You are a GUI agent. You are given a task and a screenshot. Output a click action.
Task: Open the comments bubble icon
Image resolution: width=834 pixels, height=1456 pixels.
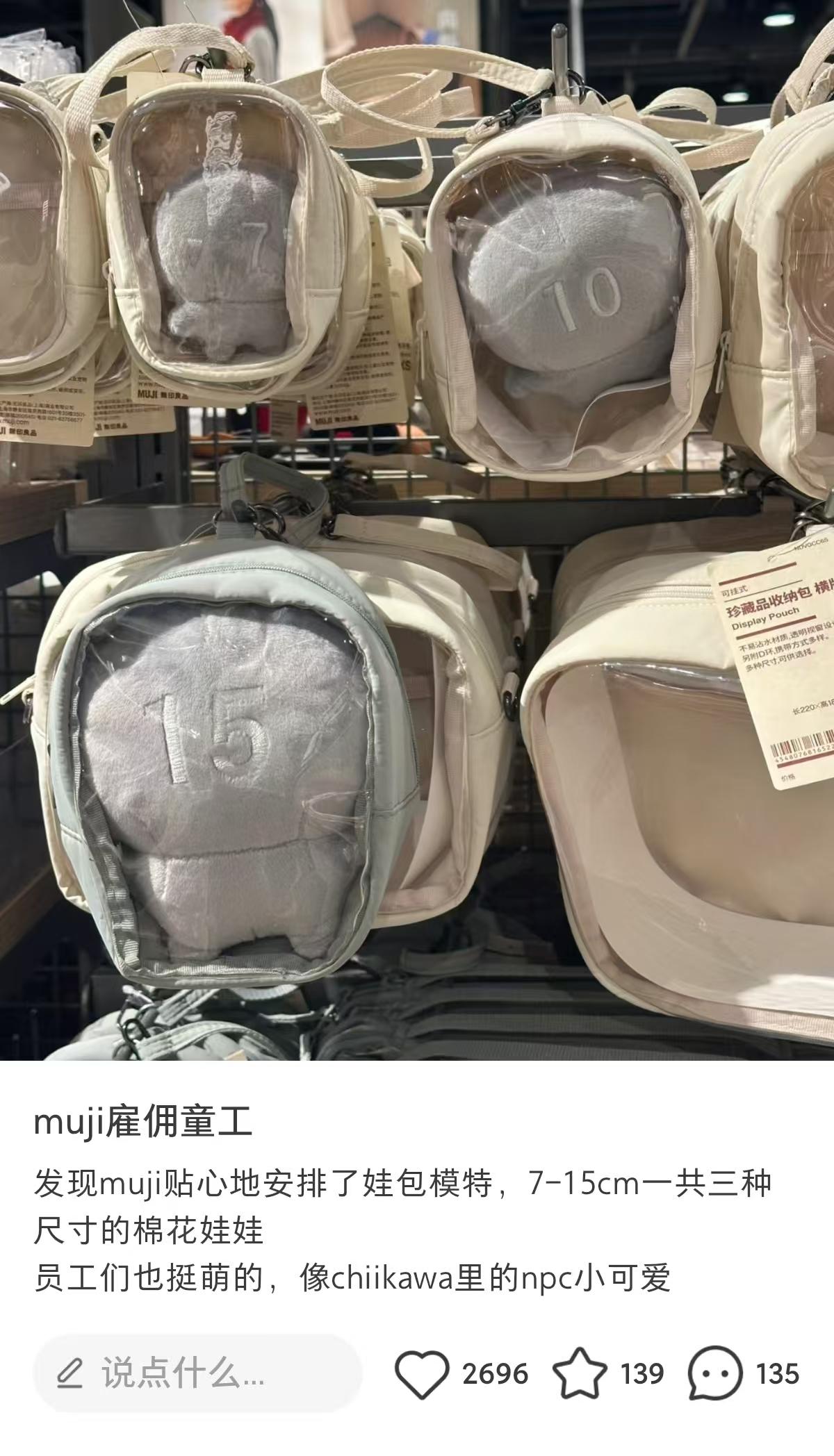[715, 1373]
